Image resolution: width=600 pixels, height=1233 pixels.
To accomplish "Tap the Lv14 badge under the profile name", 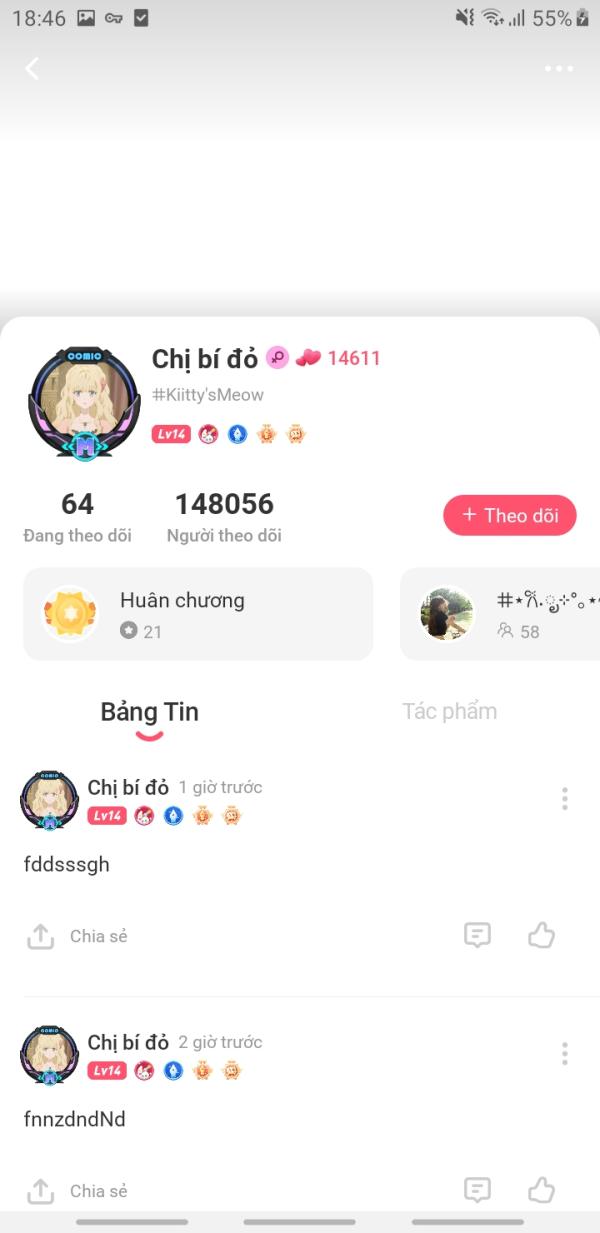I will pyautogui.click(x=171, y=434).
